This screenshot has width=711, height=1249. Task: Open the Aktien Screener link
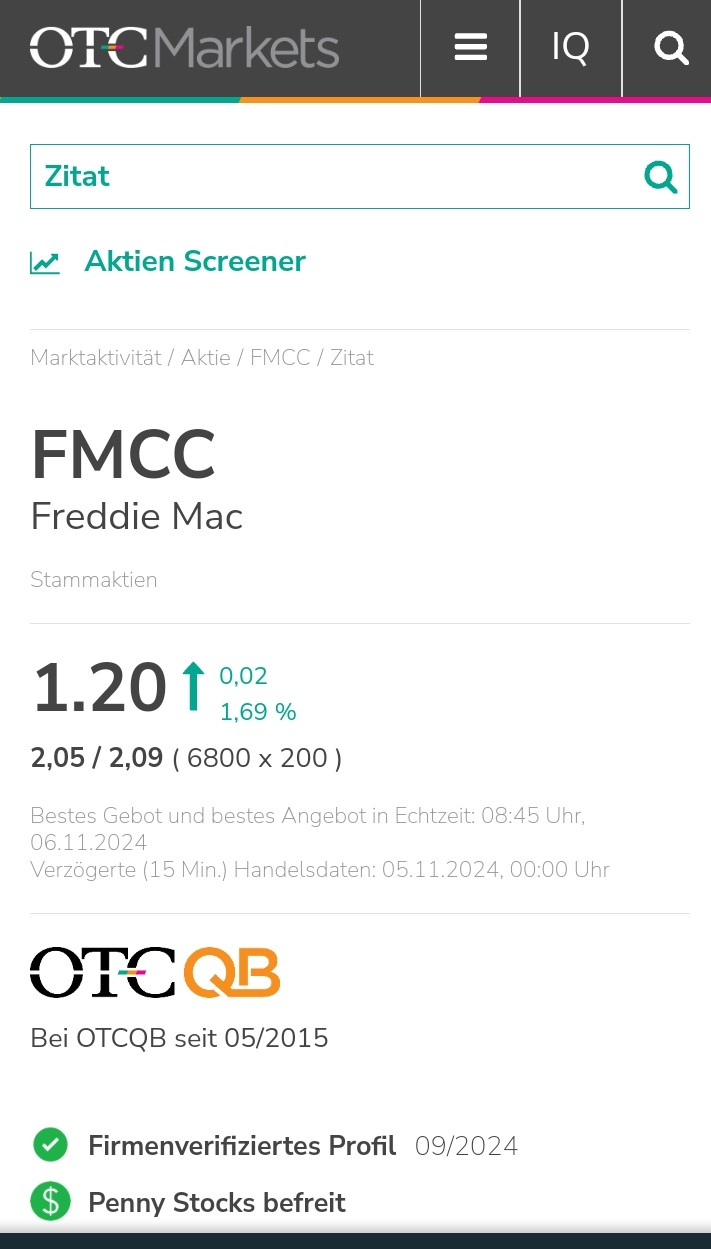click(194, 262)
